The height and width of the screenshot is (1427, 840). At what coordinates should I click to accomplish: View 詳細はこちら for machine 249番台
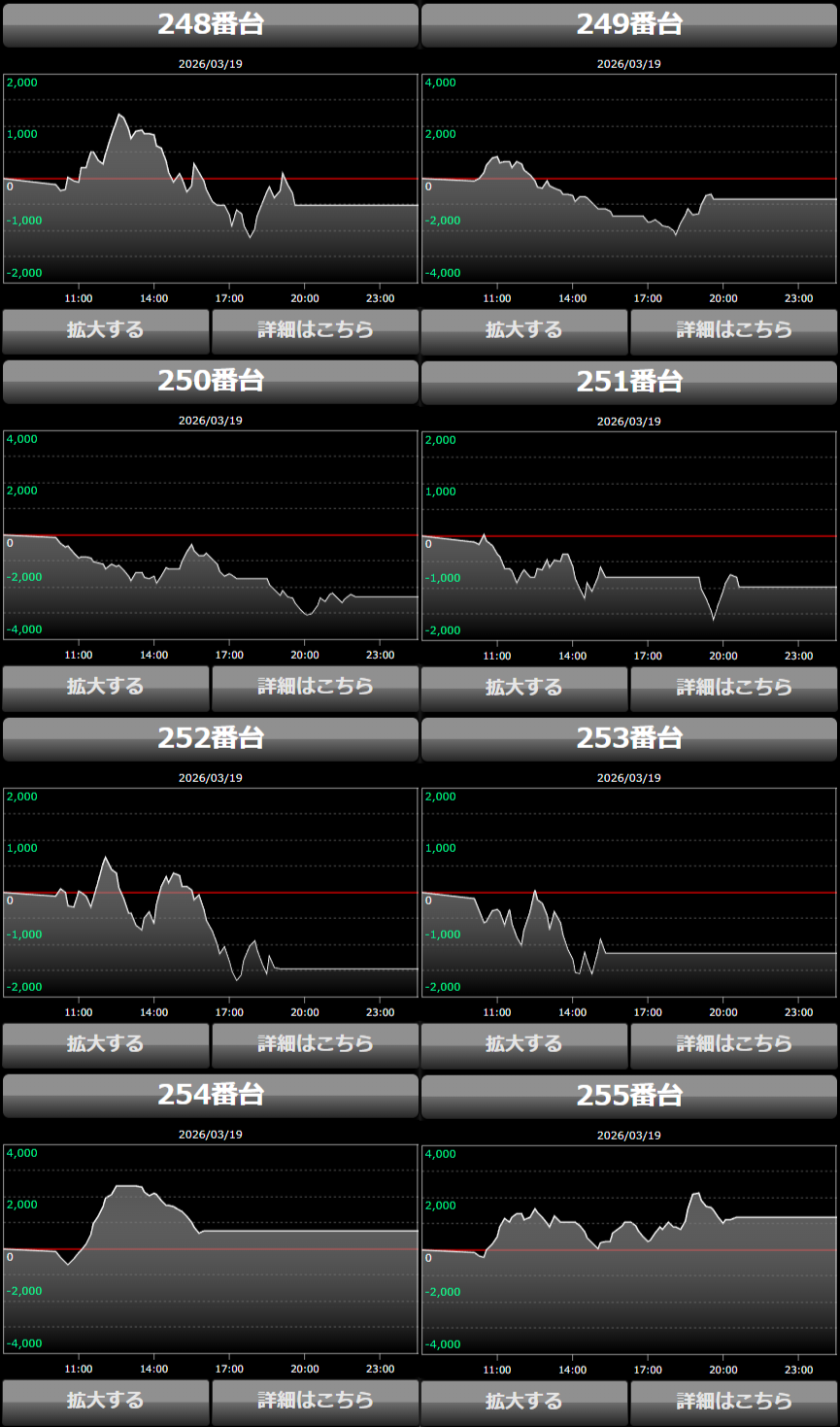point(734,330)
